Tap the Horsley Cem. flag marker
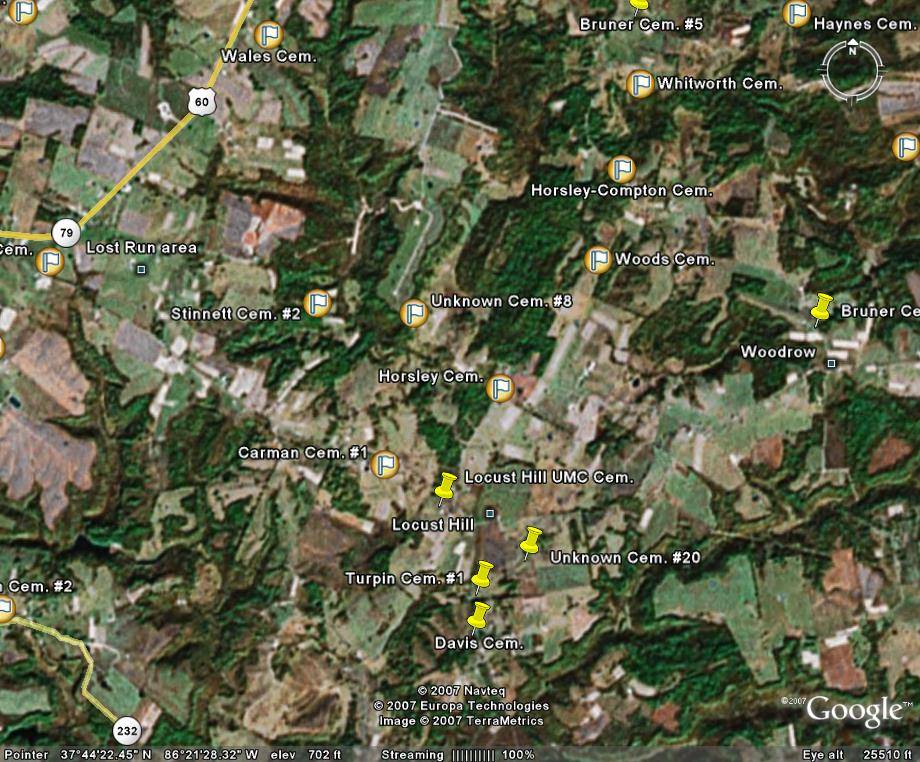Viewport: 920px width, 762px height. coord(500,388)
